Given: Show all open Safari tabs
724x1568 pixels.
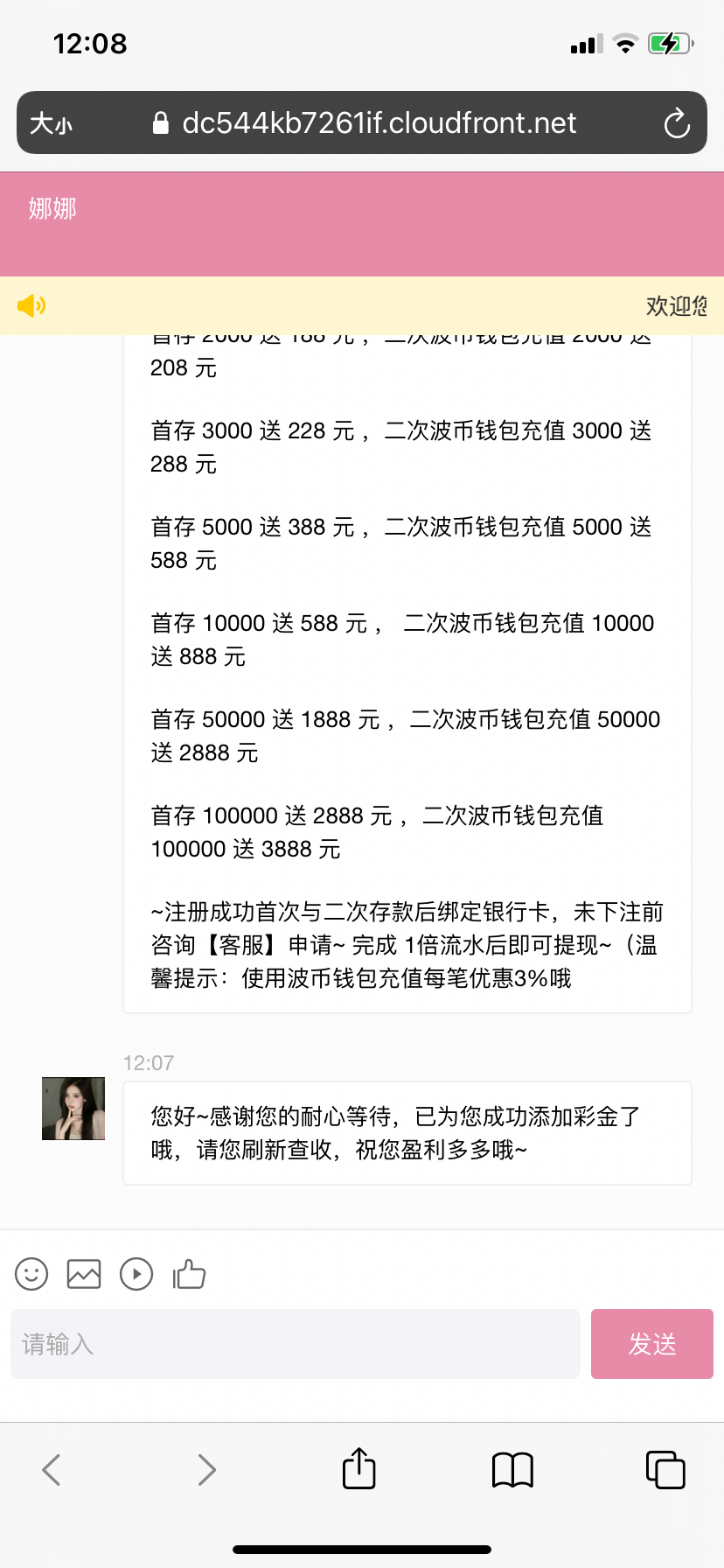Looking at the screenshot, I should click(x=665, y=1470).
